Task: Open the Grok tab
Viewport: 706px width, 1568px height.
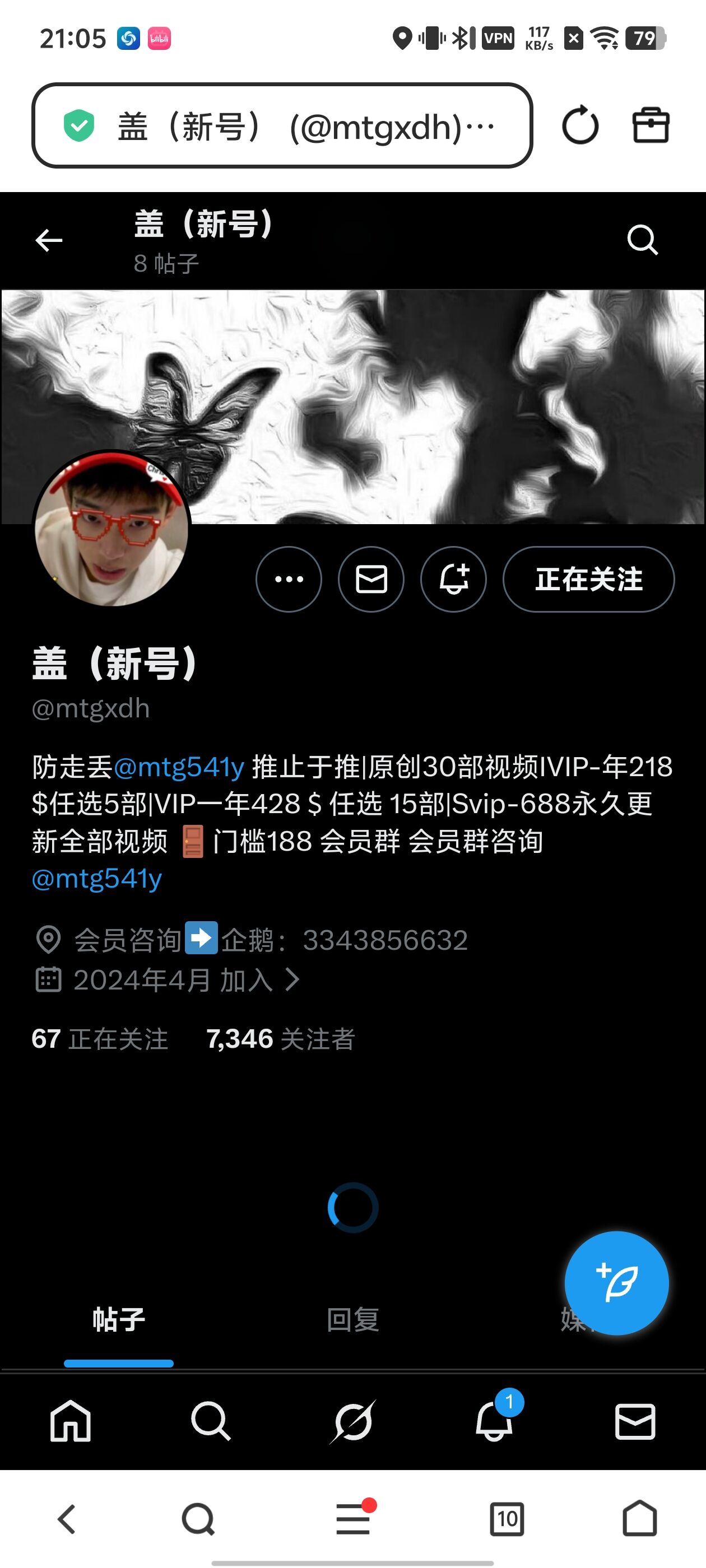Action: [x=352, y=1422]
